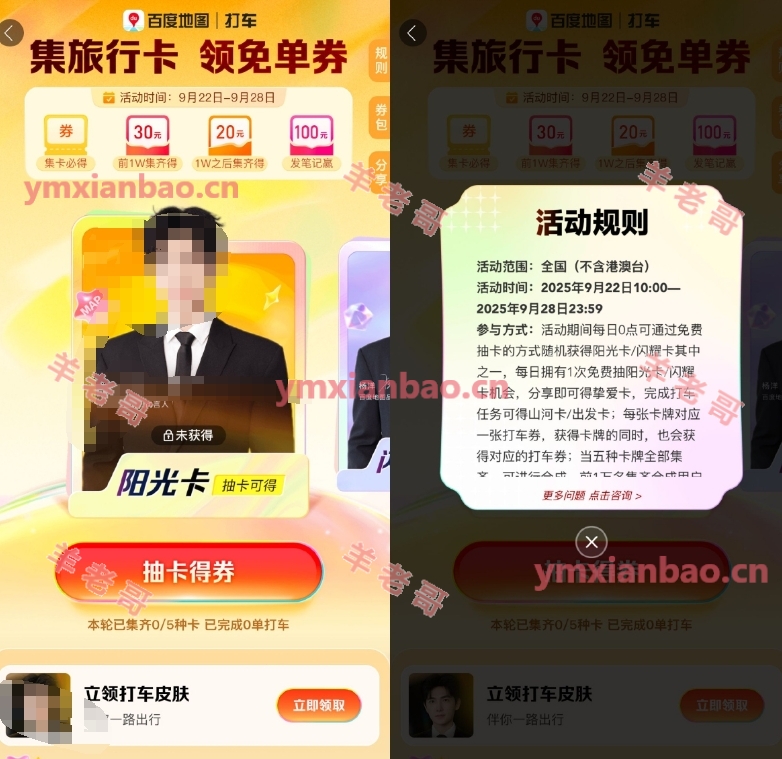Tap the bright red 抽卡得券 button
Image resolution: width=782 pixels, height=759 pixels.
(189, 571)
